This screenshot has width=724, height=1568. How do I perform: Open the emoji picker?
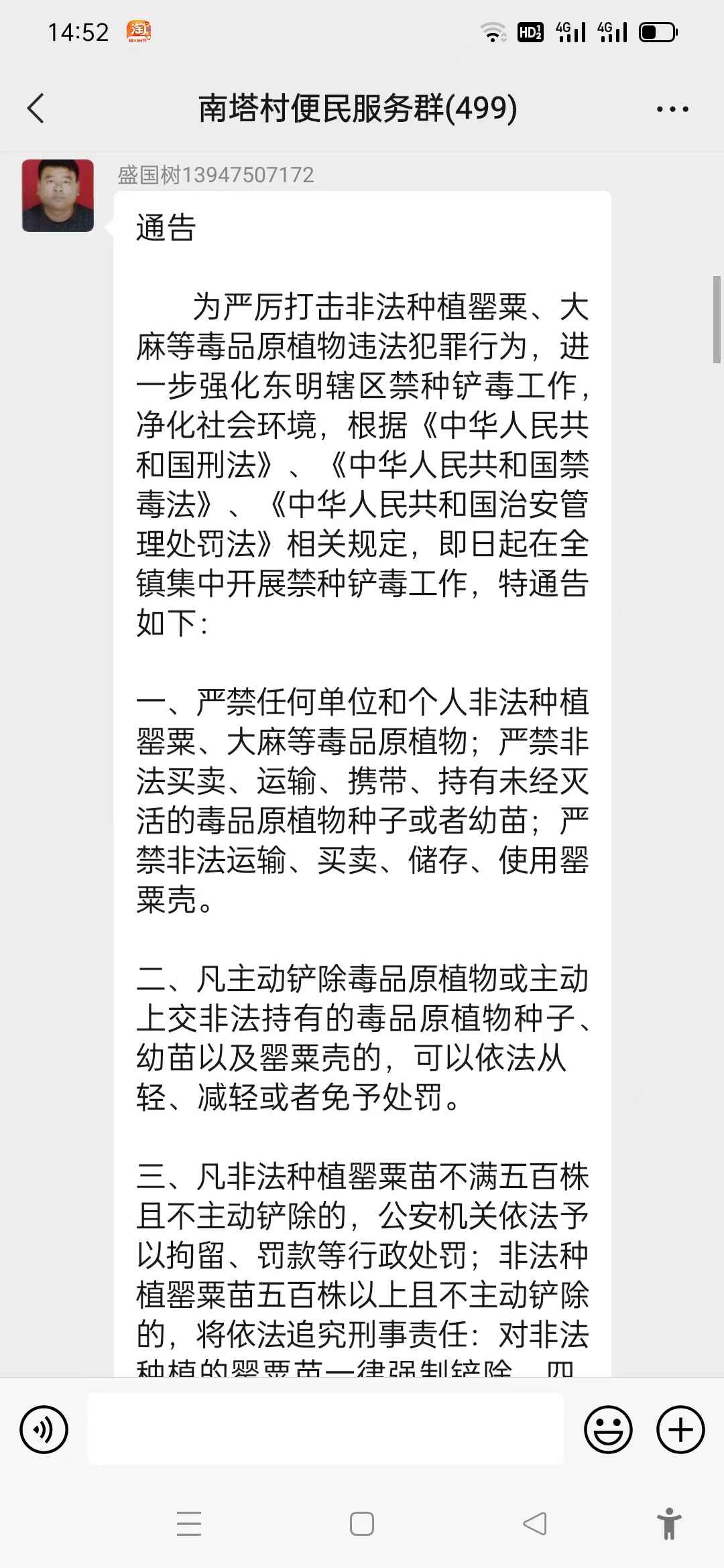(608, 1430)
